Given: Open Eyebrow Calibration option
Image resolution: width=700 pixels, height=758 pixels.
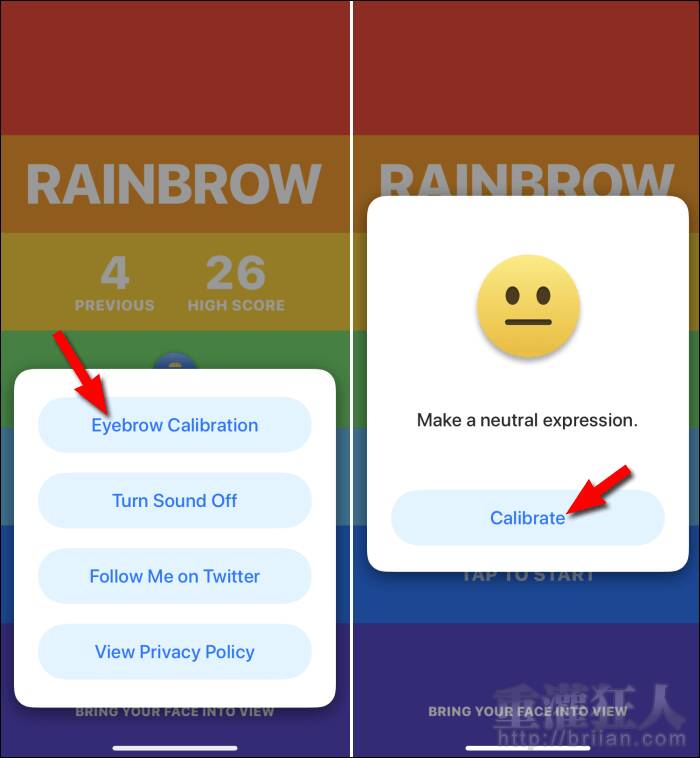Looking at the screenshot, I should pyautogui.click(x=175, y=425).
